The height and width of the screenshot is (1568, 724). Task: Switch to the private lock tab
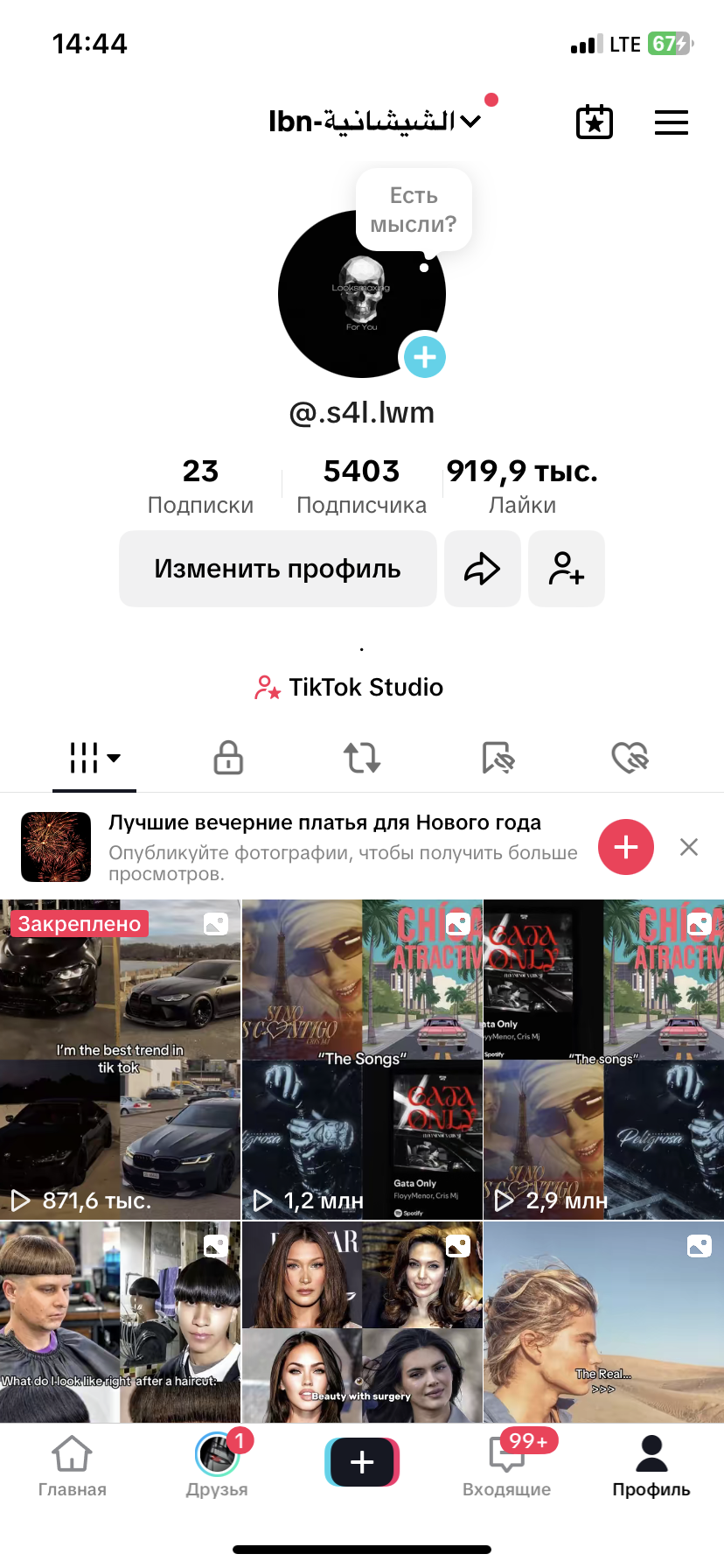pos(228,758)
